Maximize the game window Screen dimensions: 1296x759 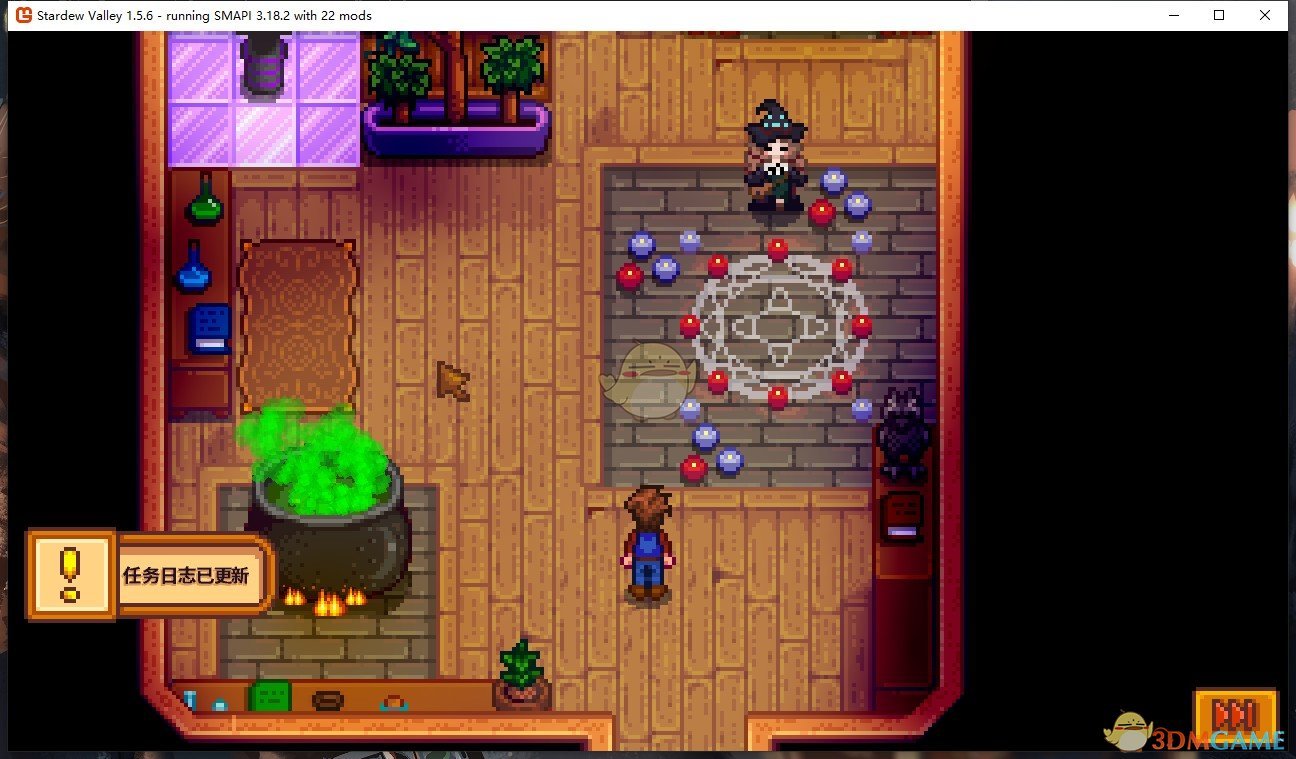(x=1219, y=15)
